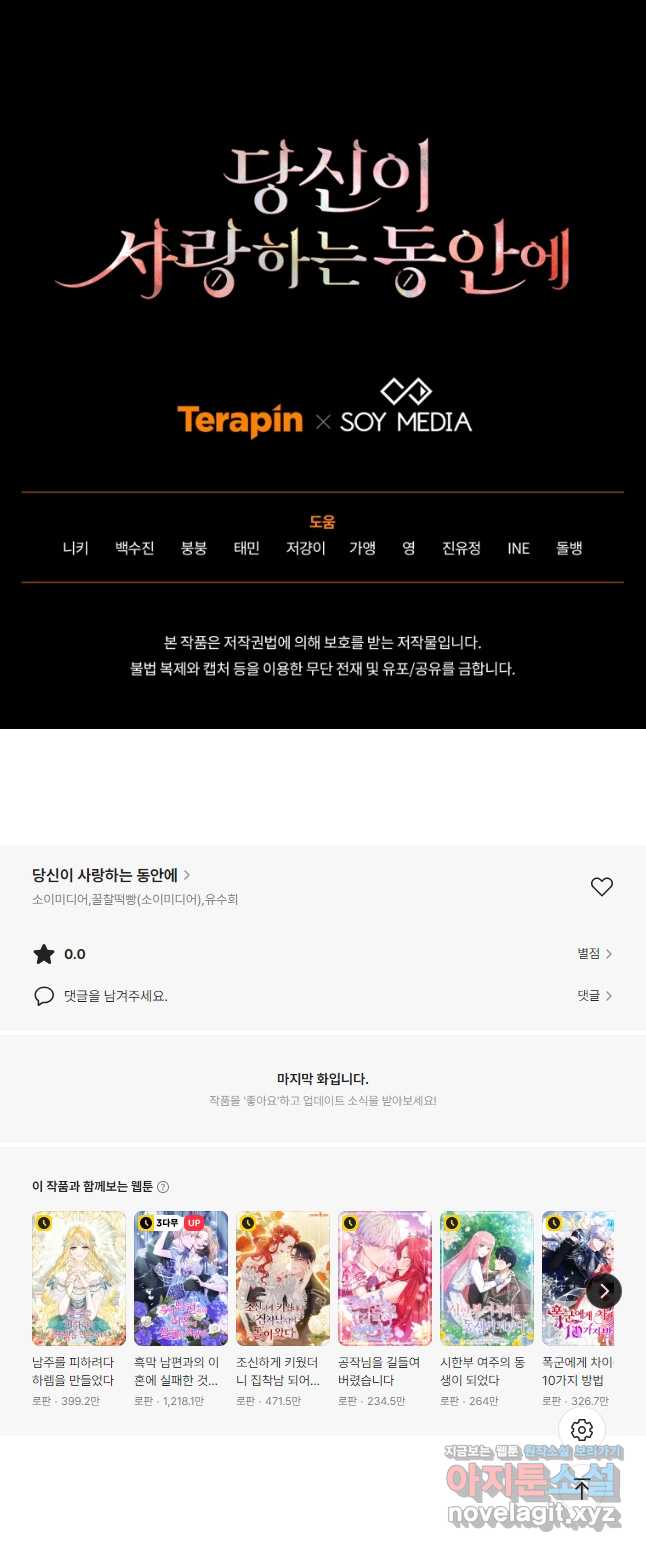Image resolution: width=646 pixels, height=1552 pixels.
Task: Like this webtoon with the heart icon
Action: 601,886
